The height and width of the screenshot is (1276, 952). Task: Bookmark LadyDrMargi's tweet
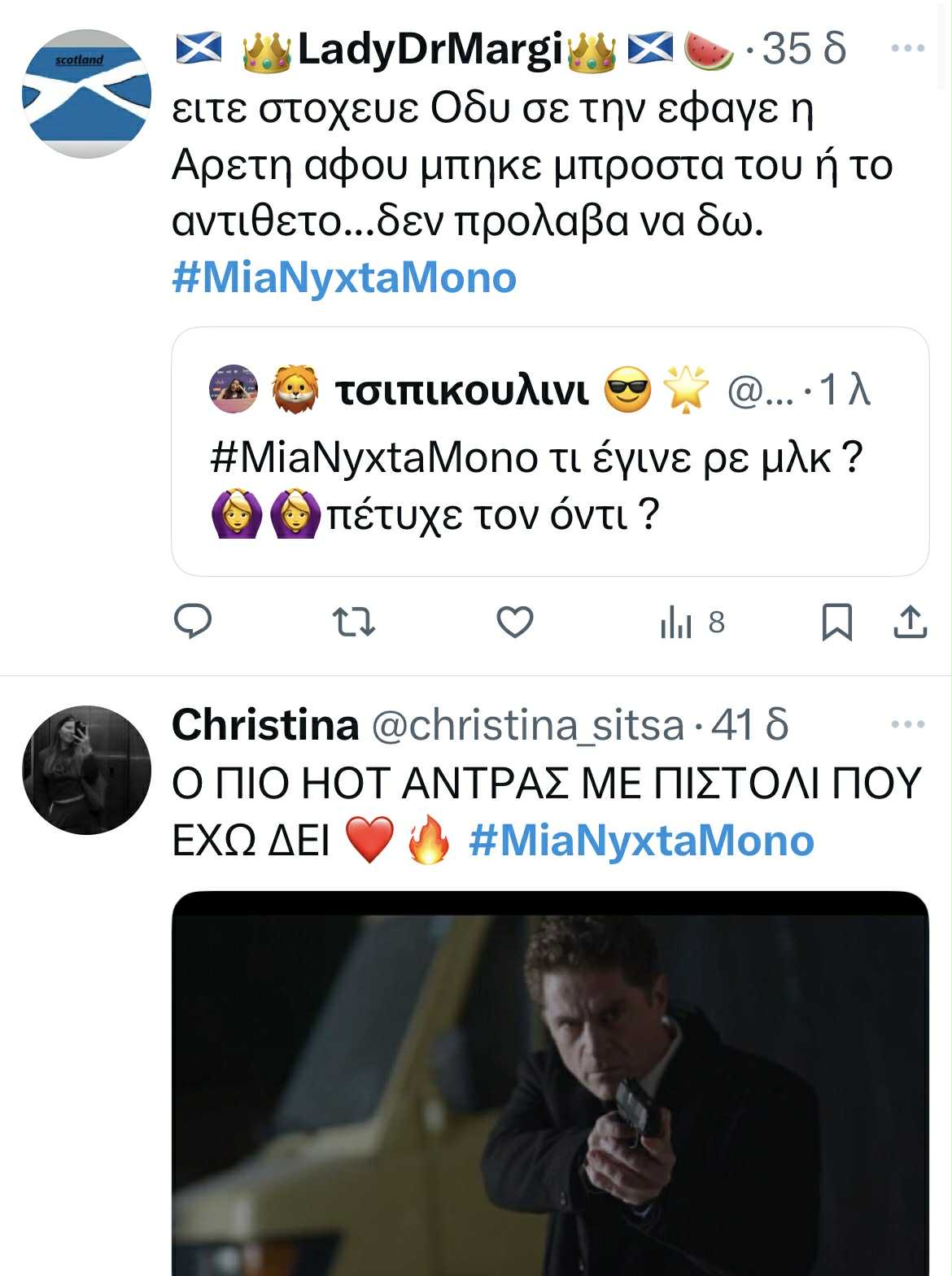tap(837, 623)
